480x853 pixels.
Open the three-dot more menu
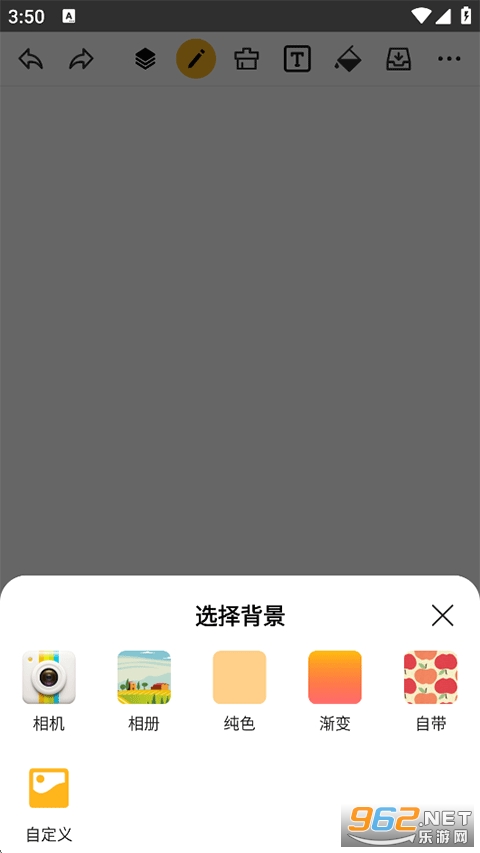tap(449, 59)
